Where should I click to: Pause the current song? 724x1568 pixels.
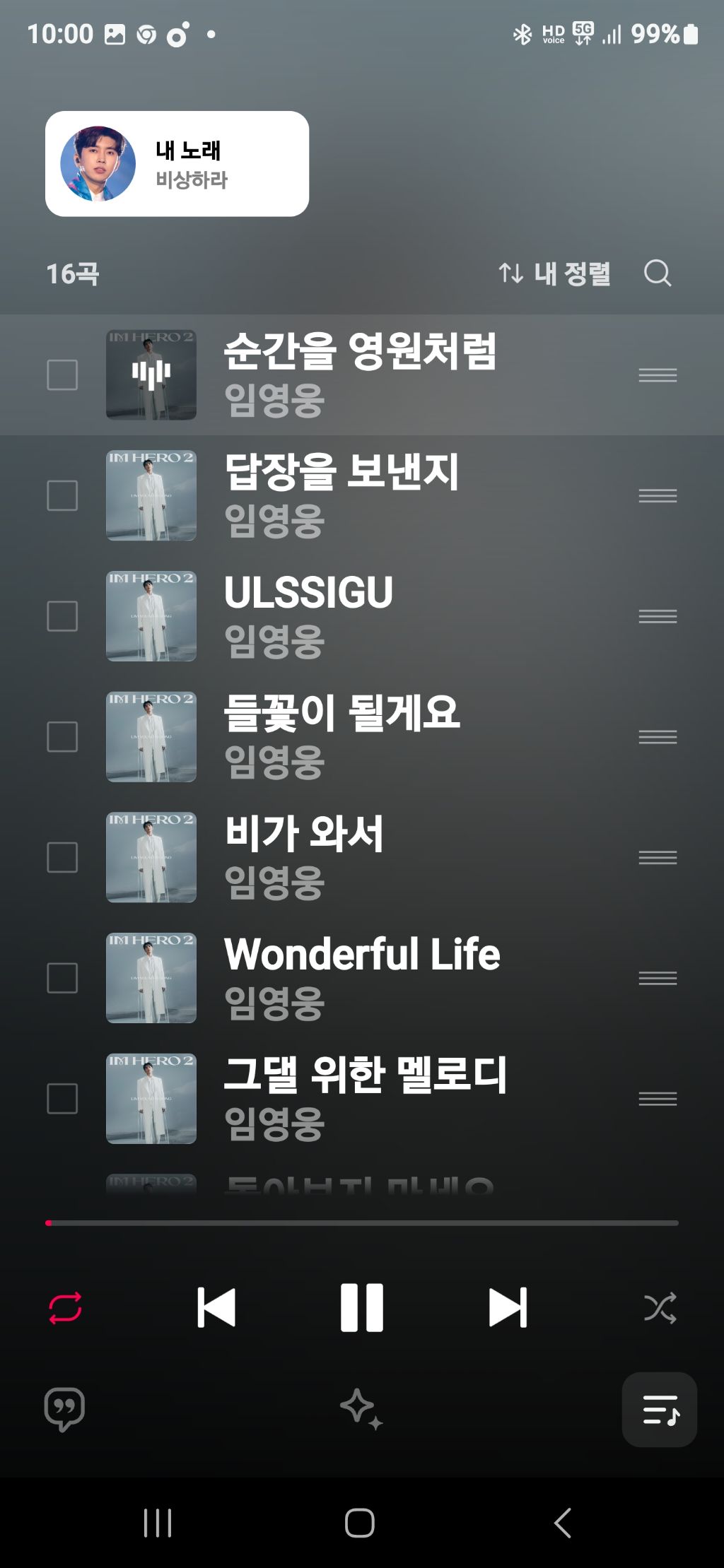tap(362, 1308)
